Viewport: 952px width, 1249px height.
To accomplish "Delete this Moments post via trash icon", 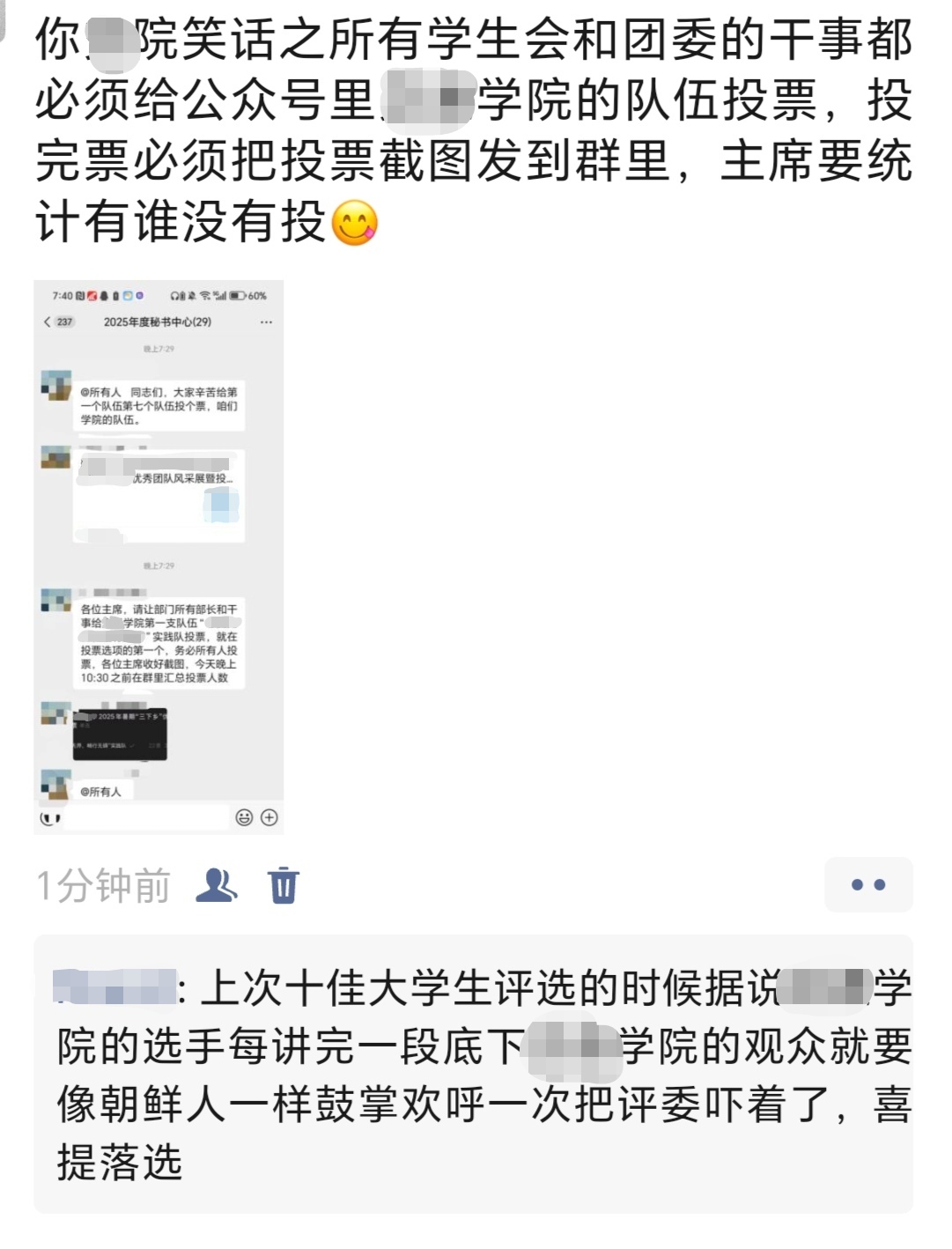I will (284, 884).
